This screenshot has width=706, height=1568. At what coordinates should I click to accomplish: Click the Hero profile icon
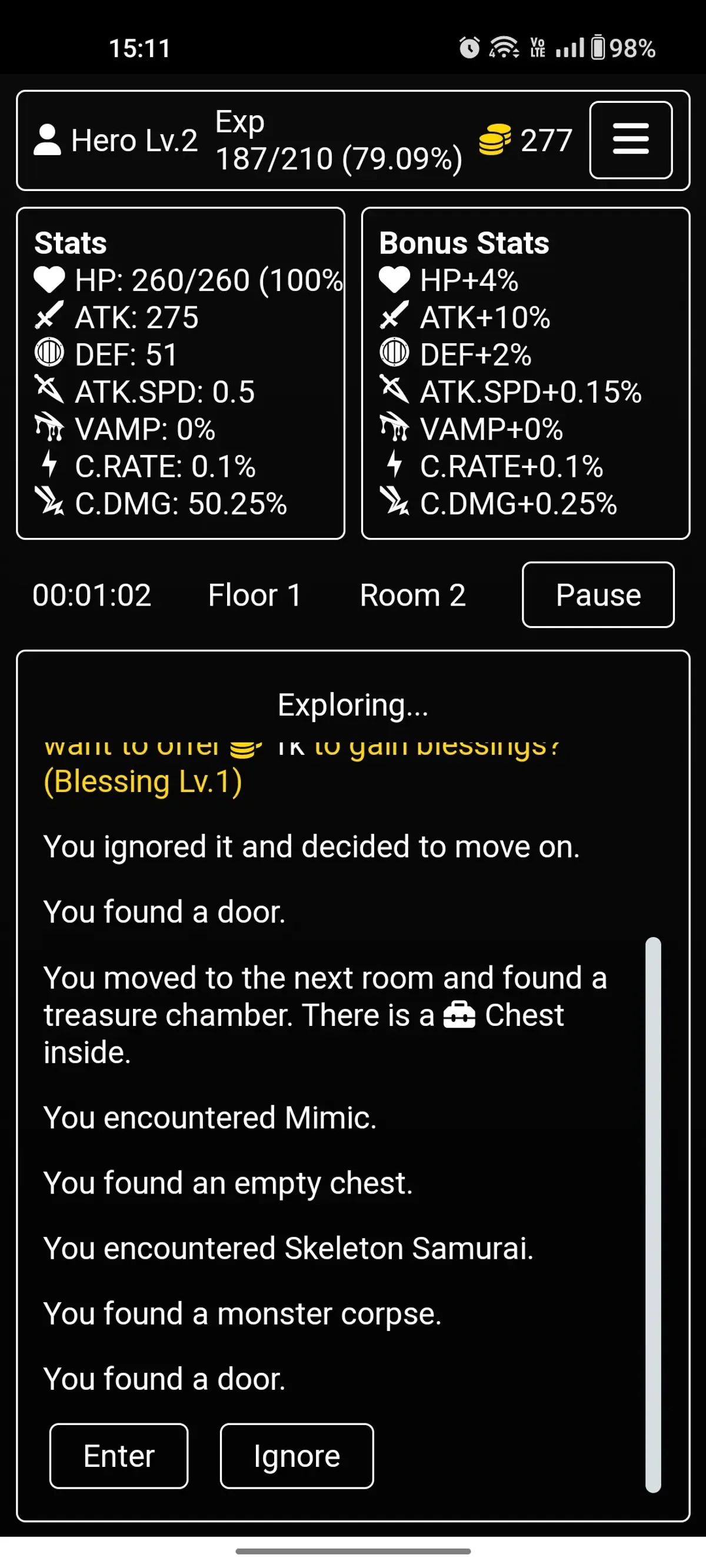coord(48,140)
